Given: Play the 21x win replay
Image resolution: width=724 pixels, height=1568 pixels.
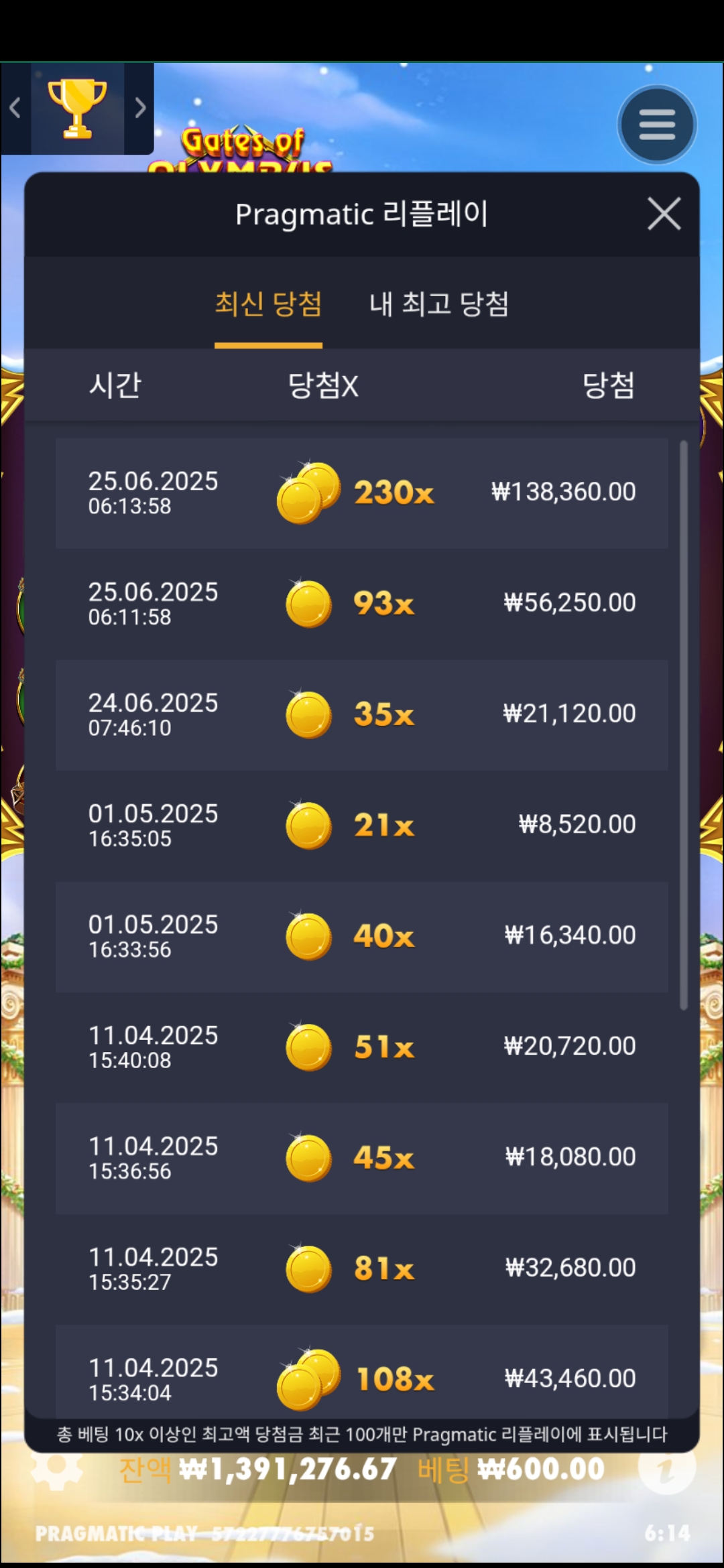Looking at the screenshot, I should coord(362,826).
